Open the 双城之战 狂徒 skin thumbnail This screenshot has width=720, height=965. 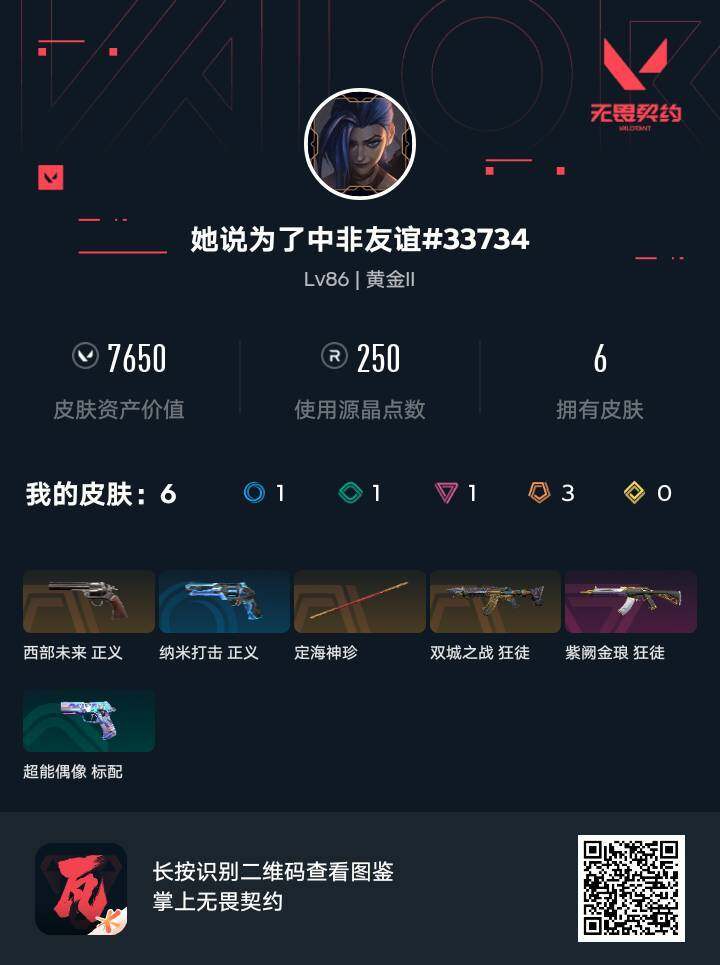(496, 601)
